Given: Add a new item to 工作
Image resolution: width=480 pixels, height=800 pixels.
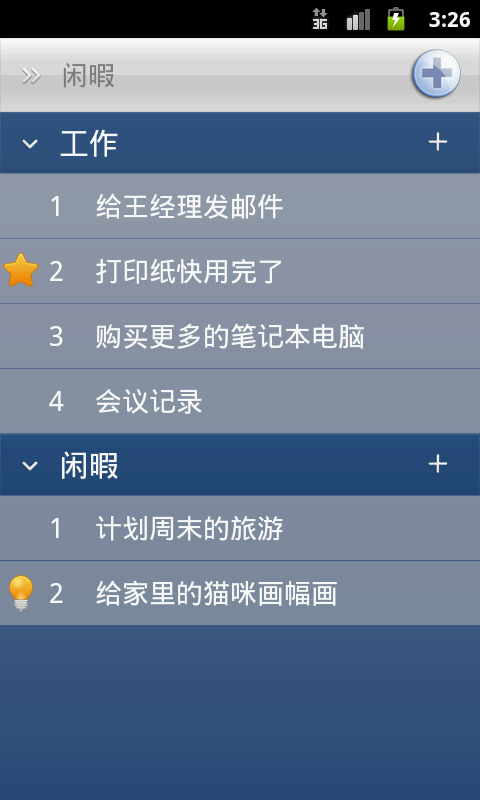Looking at the screenshot, I should [438, 142].
